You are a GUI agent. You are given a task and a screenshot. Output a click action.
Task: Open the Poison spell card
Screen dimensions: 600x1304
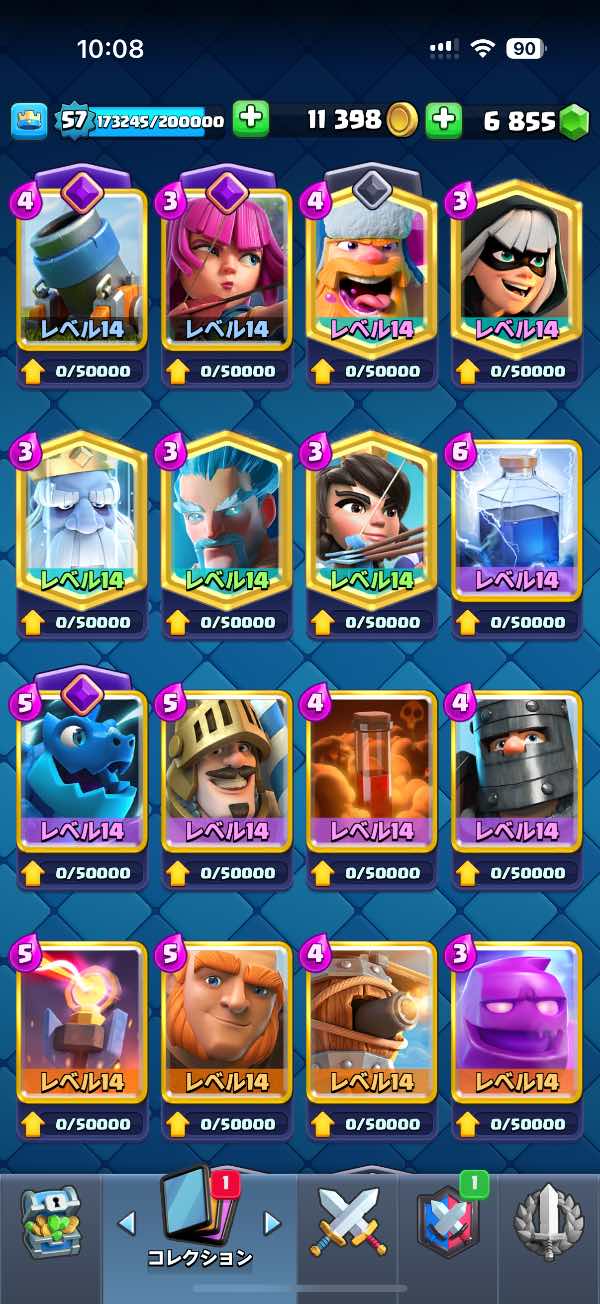pyautogui.click(x=371, y=770)
